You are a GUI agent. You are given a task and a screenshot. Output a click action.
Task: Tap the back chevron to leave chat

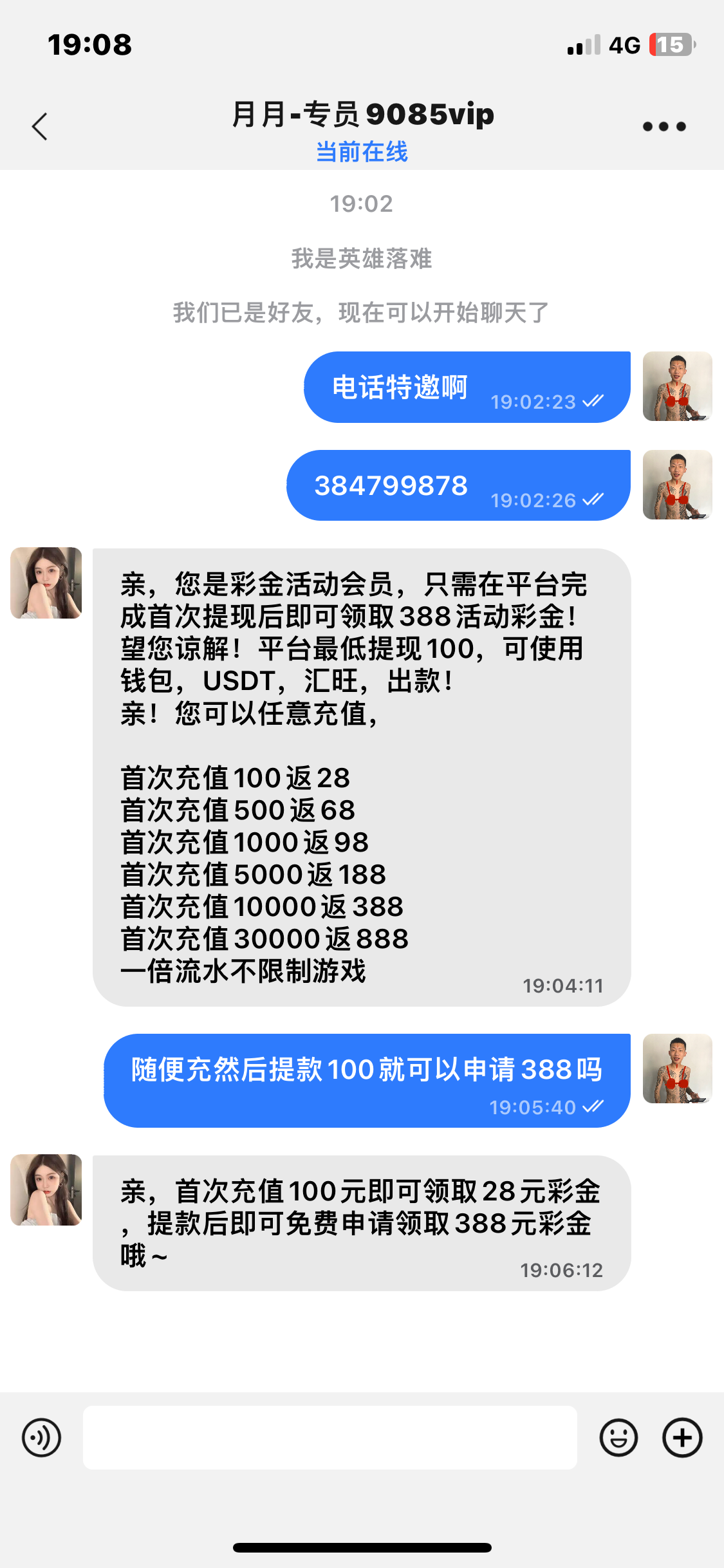(40, 126)
